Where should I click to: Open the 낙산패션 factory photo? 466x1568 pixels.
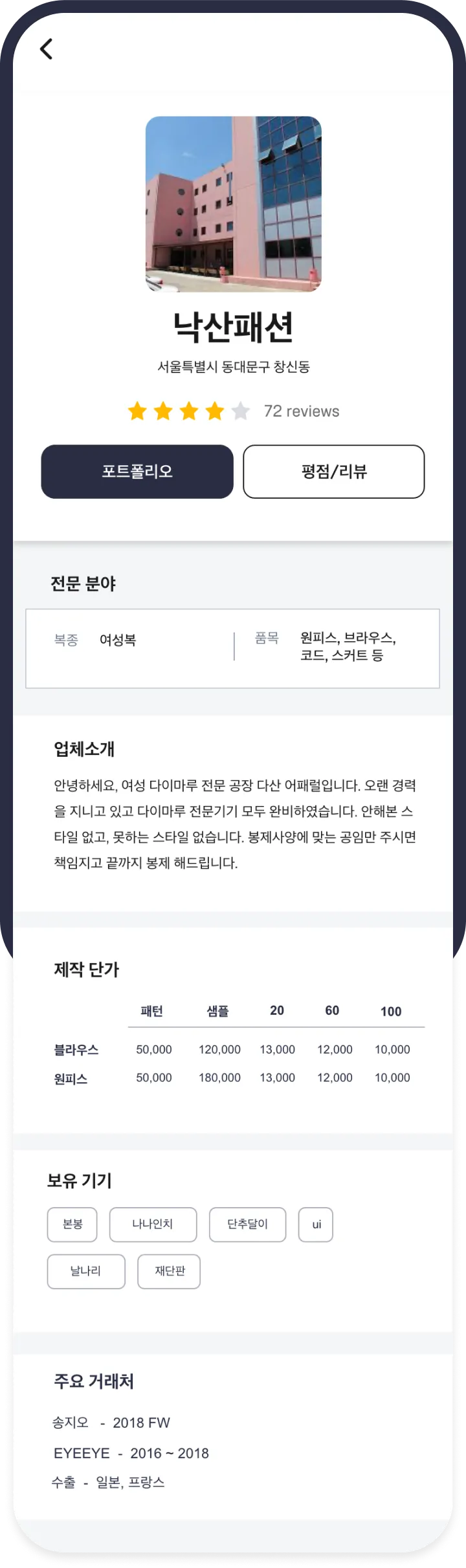click(x=233, y=204)
